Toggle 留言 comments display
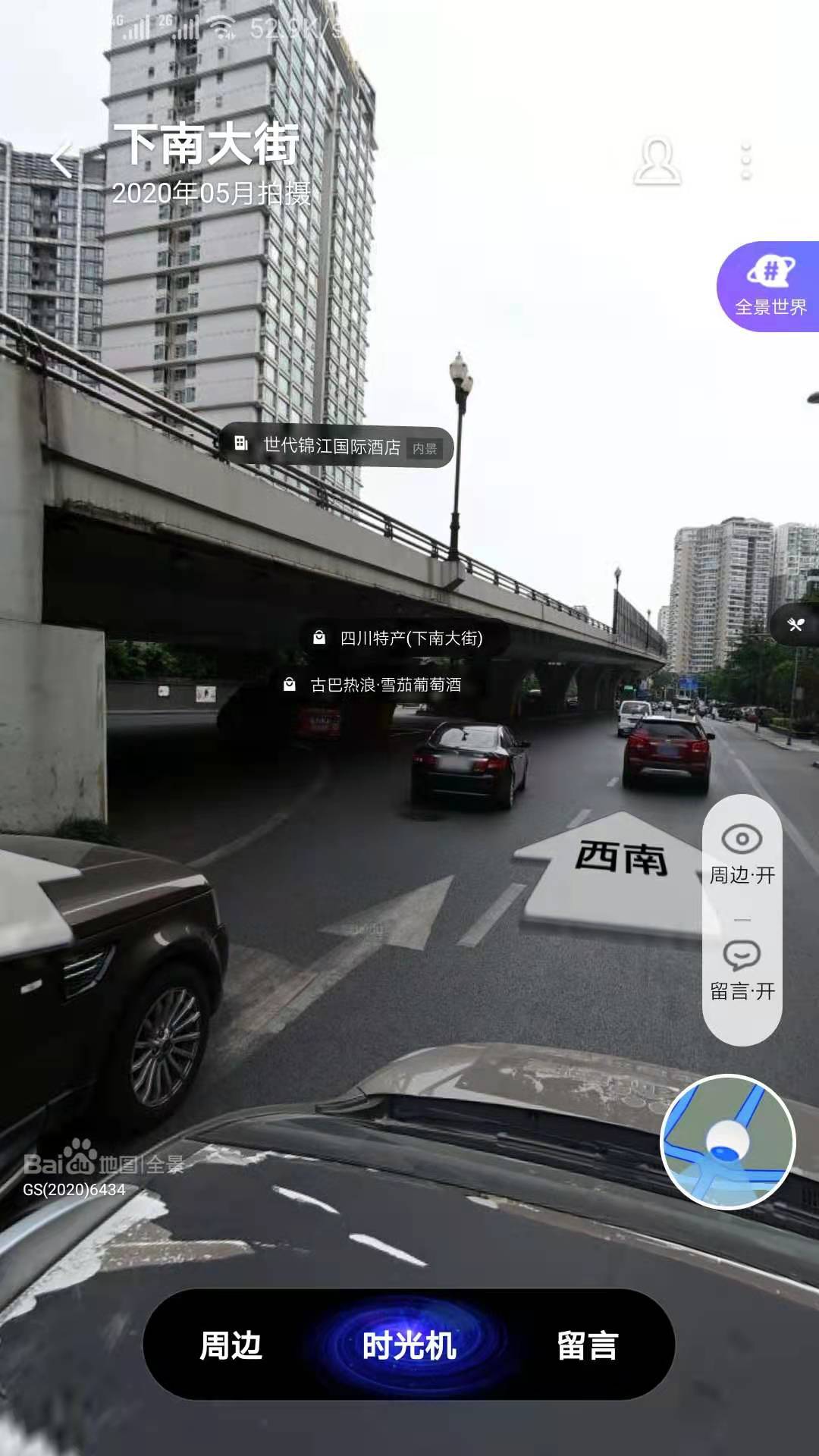Viewport: 819px width, 1456px height. pyautogui.click(x=742, y=971)
